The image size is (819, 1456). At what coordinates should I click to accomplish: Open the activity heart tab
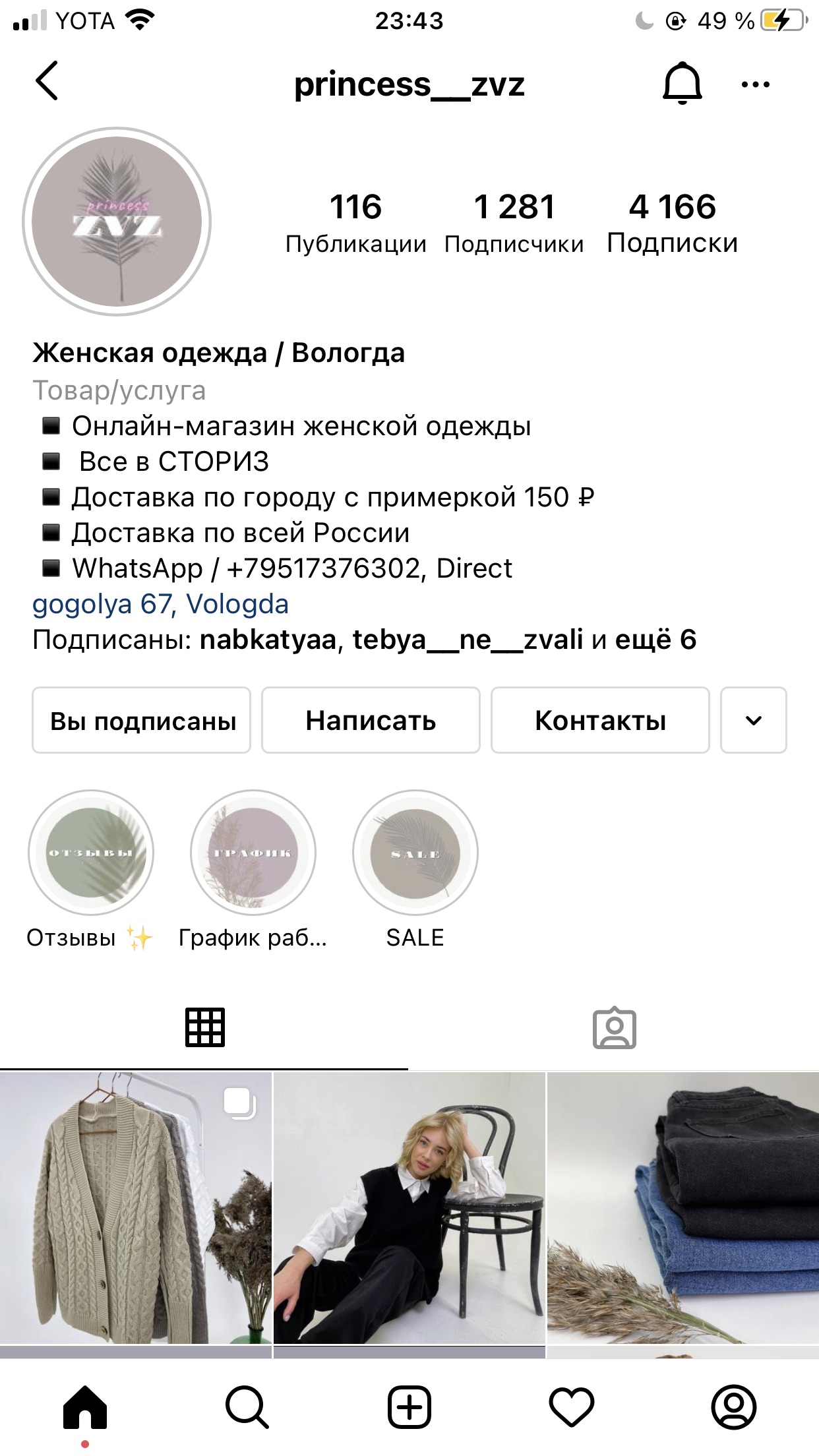pos(572,1407)
